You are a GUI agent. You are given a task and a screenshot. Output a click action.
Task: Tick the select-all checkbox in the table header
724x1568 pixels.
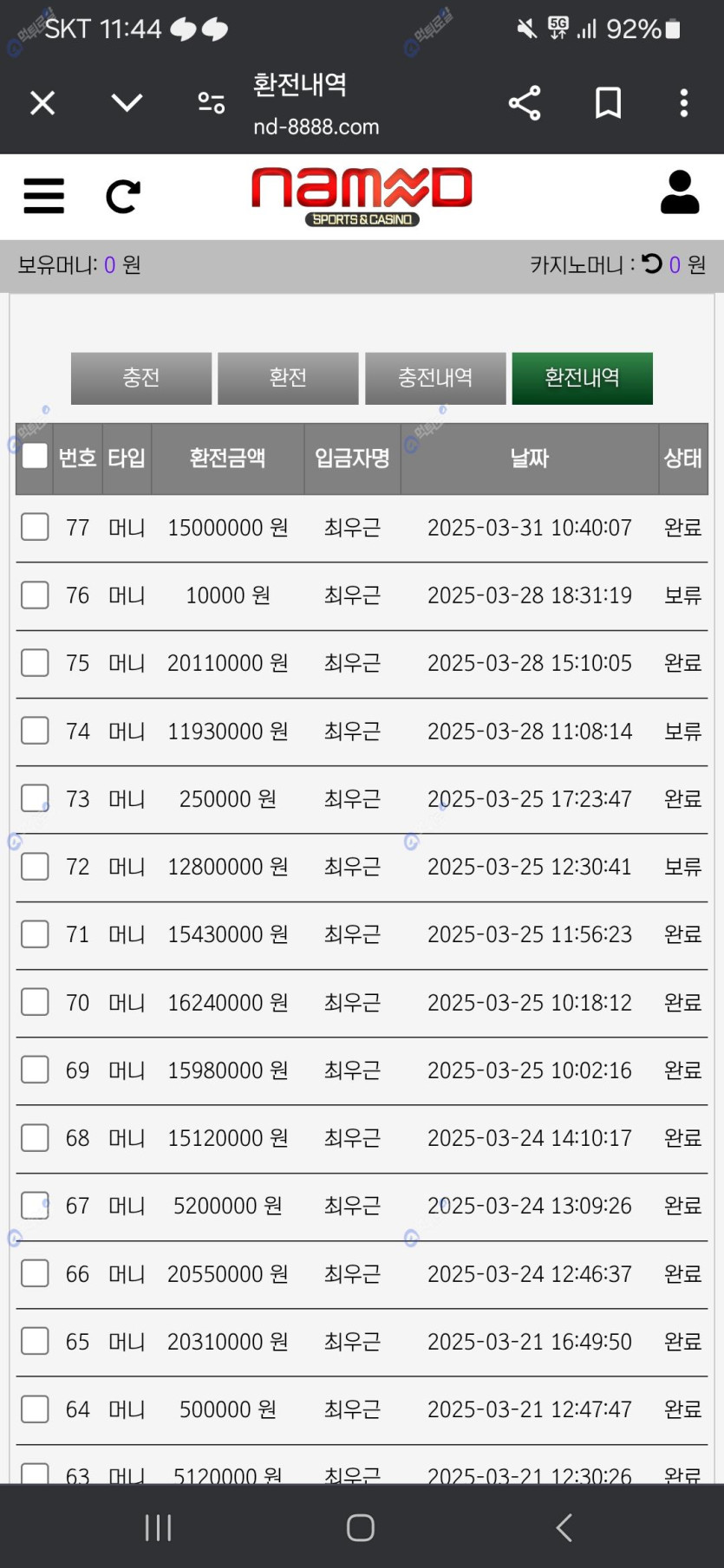point(35,456)
